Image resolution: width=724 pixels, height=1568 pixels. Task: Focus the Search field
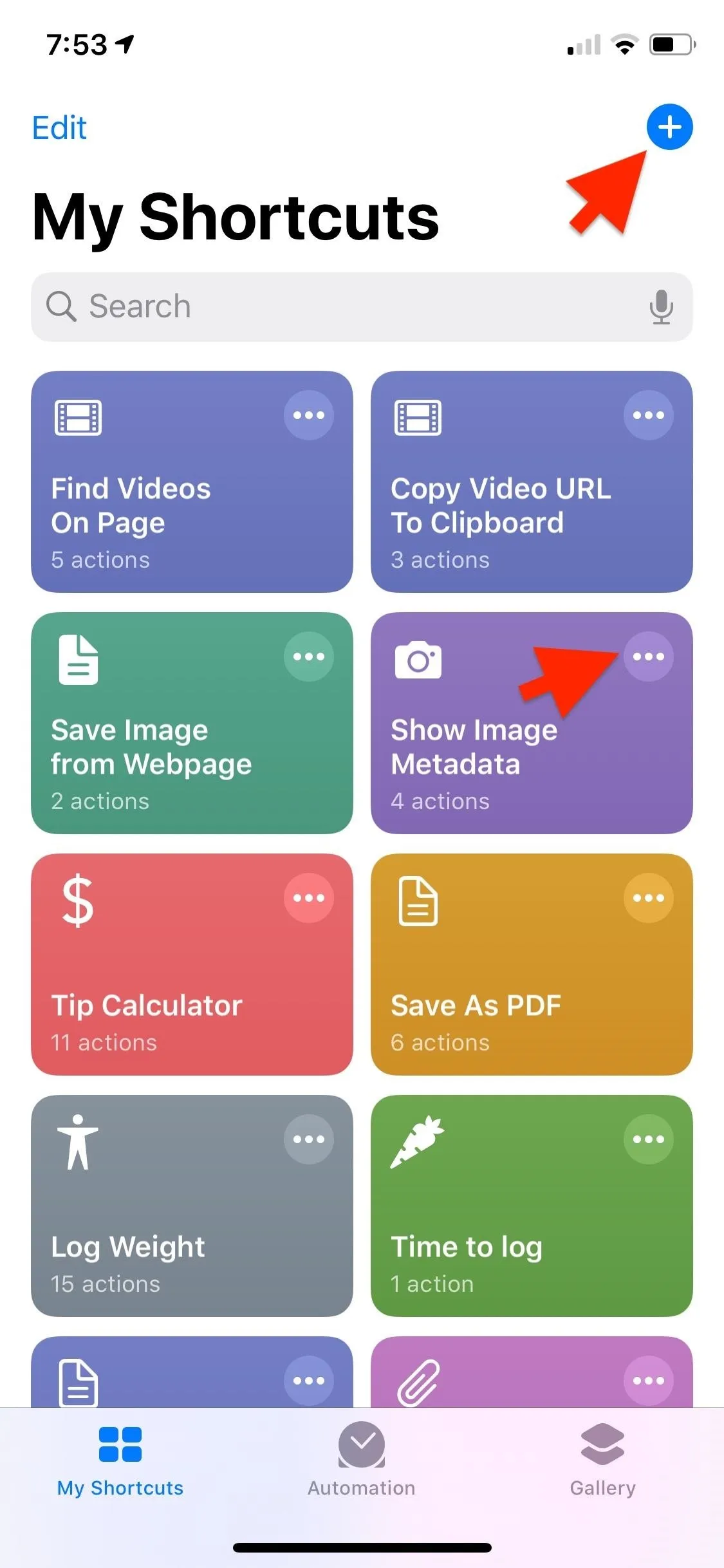tap(362, 306)
